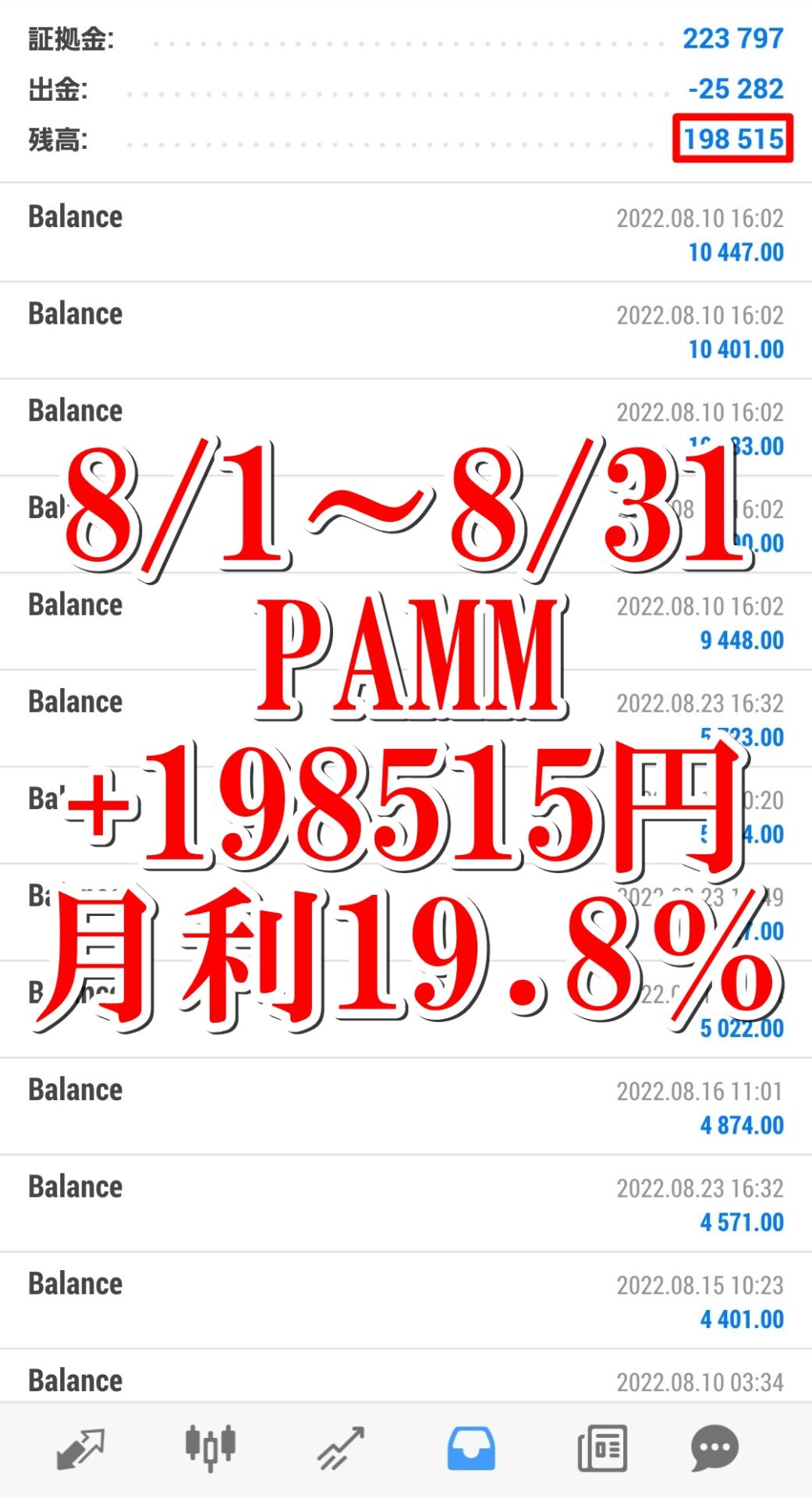Screen dimensions: 812x1498
Task: Expand the Balance entry of 4 874.00
Action: point(406,1107)
